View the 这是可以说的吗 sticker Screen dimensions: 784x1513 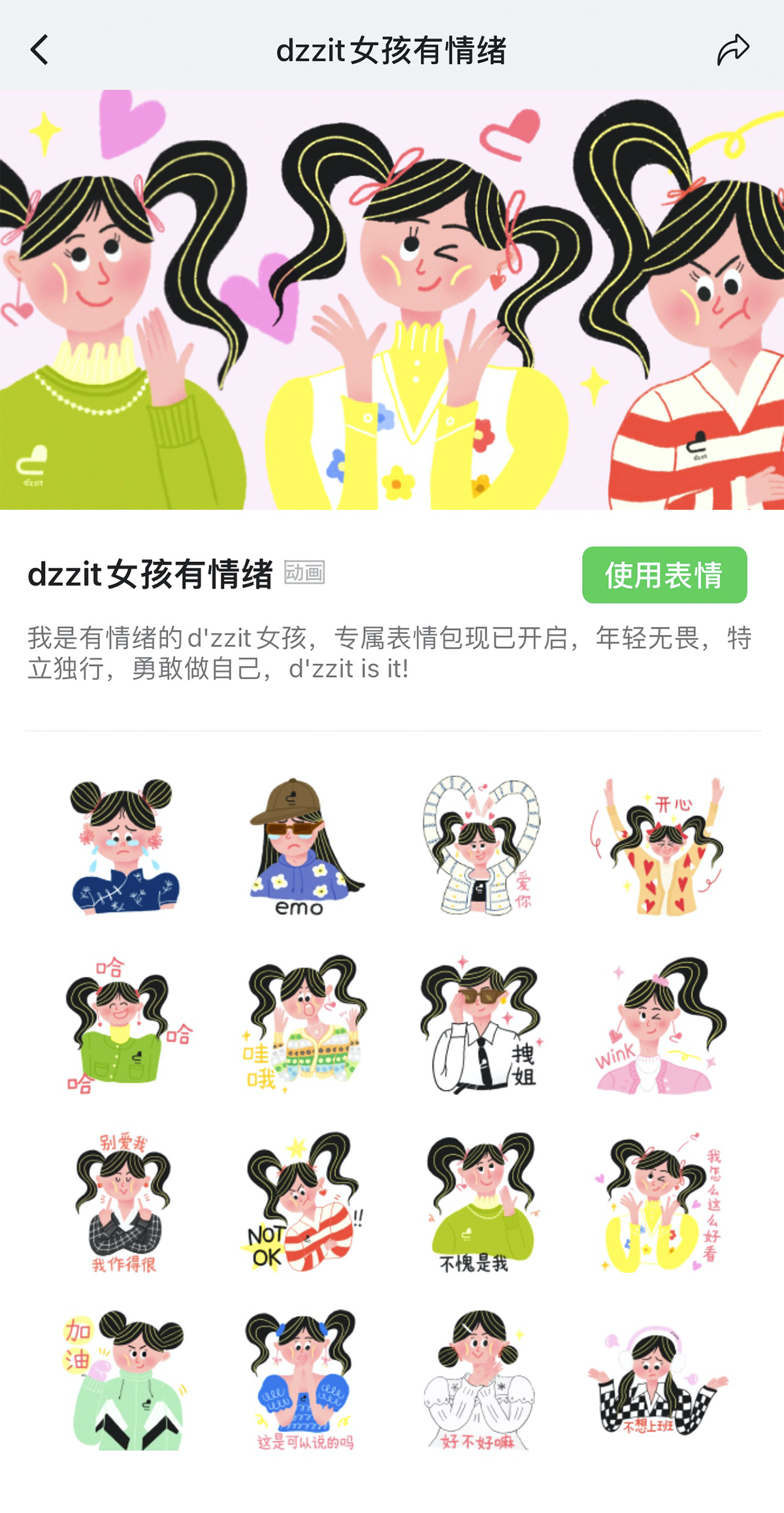coord(302,1380)
